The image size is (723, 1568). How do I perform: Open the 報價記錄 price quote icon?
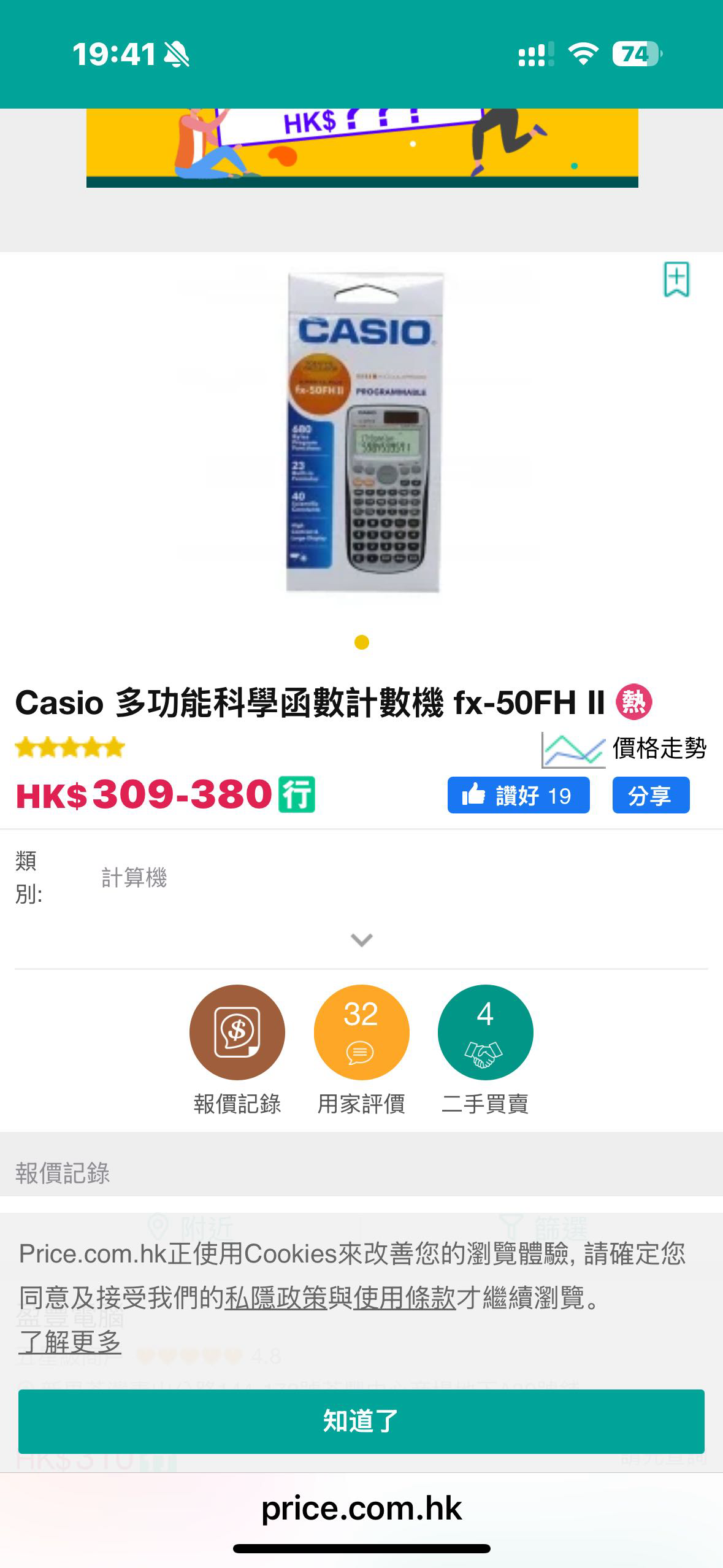pos(237,1032)
